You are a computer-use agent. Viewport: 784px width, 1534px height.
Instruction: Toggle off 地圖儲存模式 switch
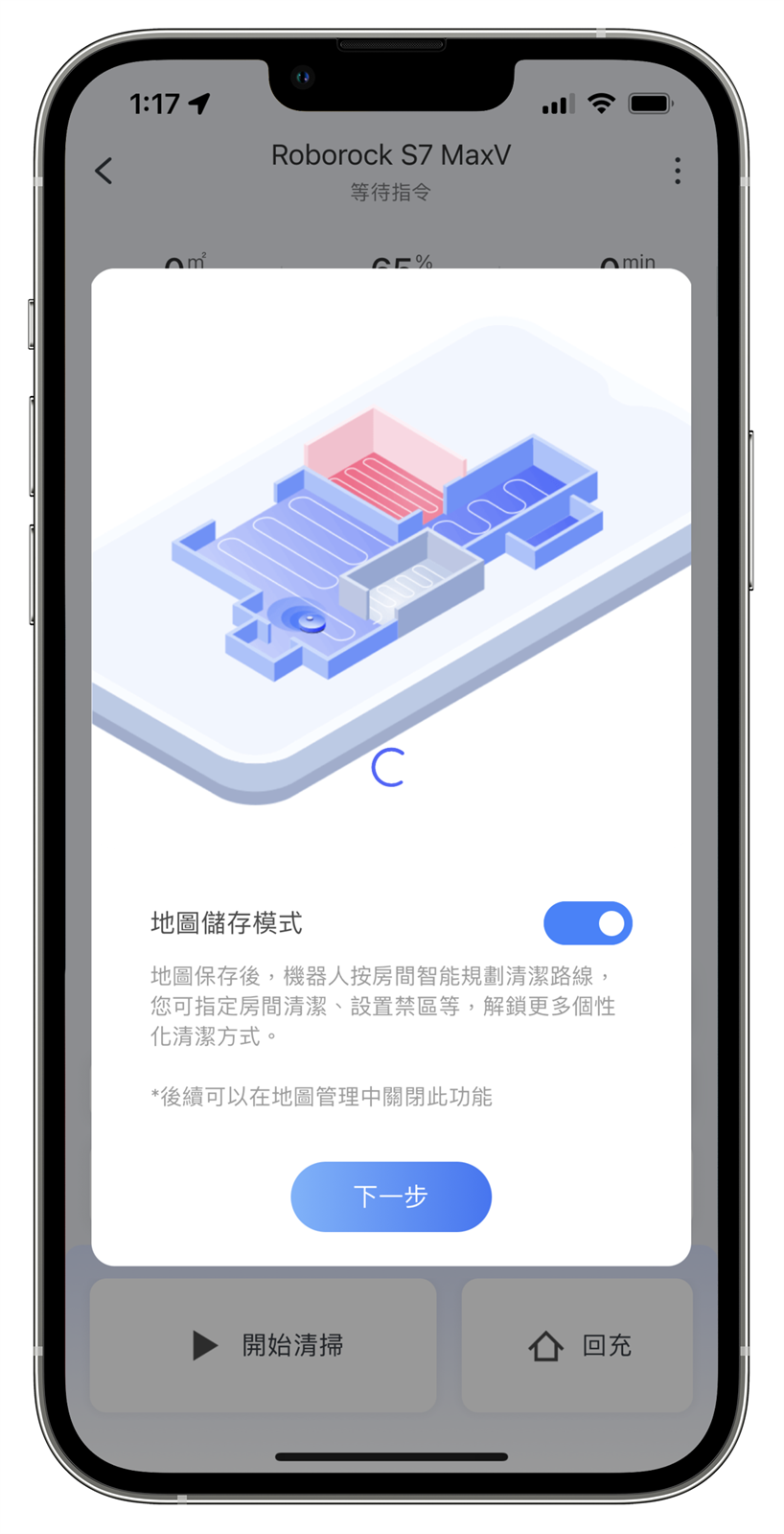point(588,923)
